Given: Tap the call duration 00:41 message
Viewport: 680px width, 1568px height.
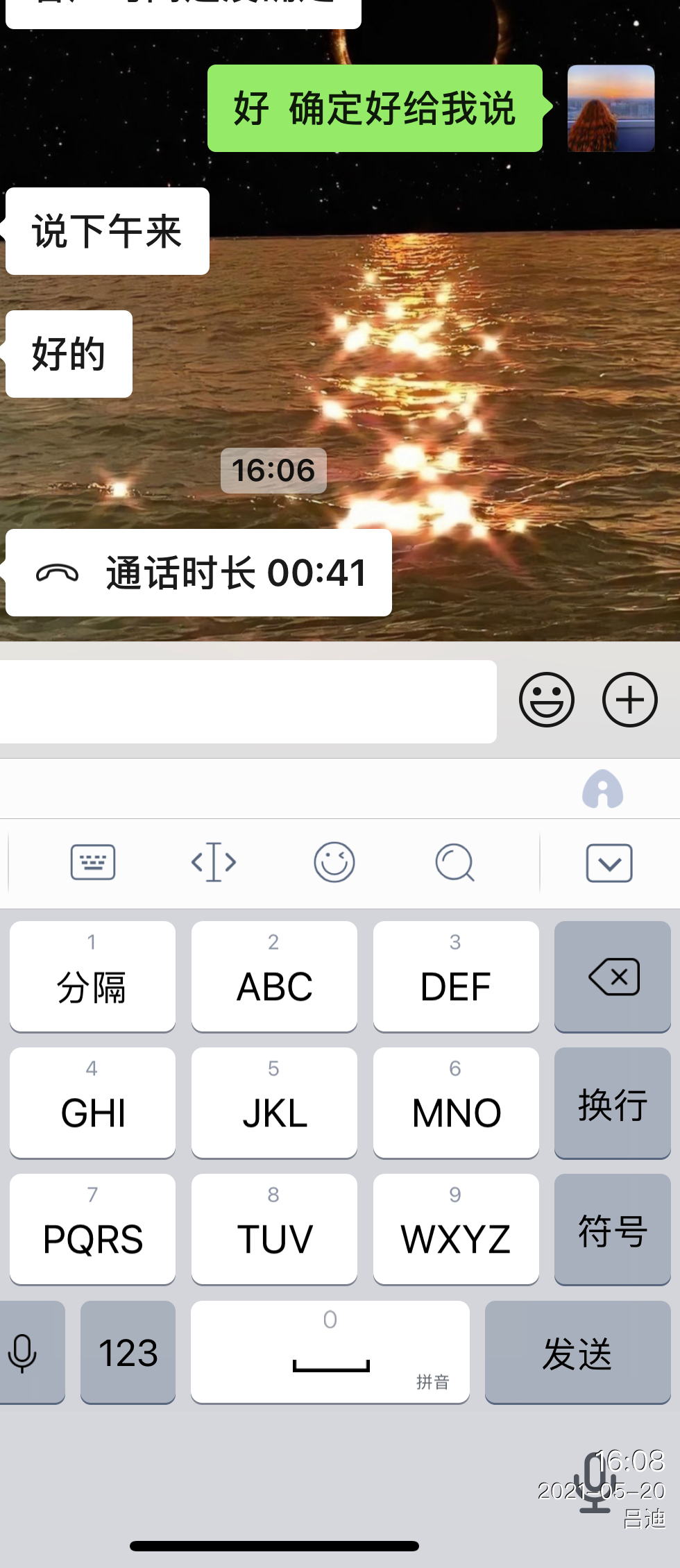Looking at the screenshot, I should pos(199,573).
